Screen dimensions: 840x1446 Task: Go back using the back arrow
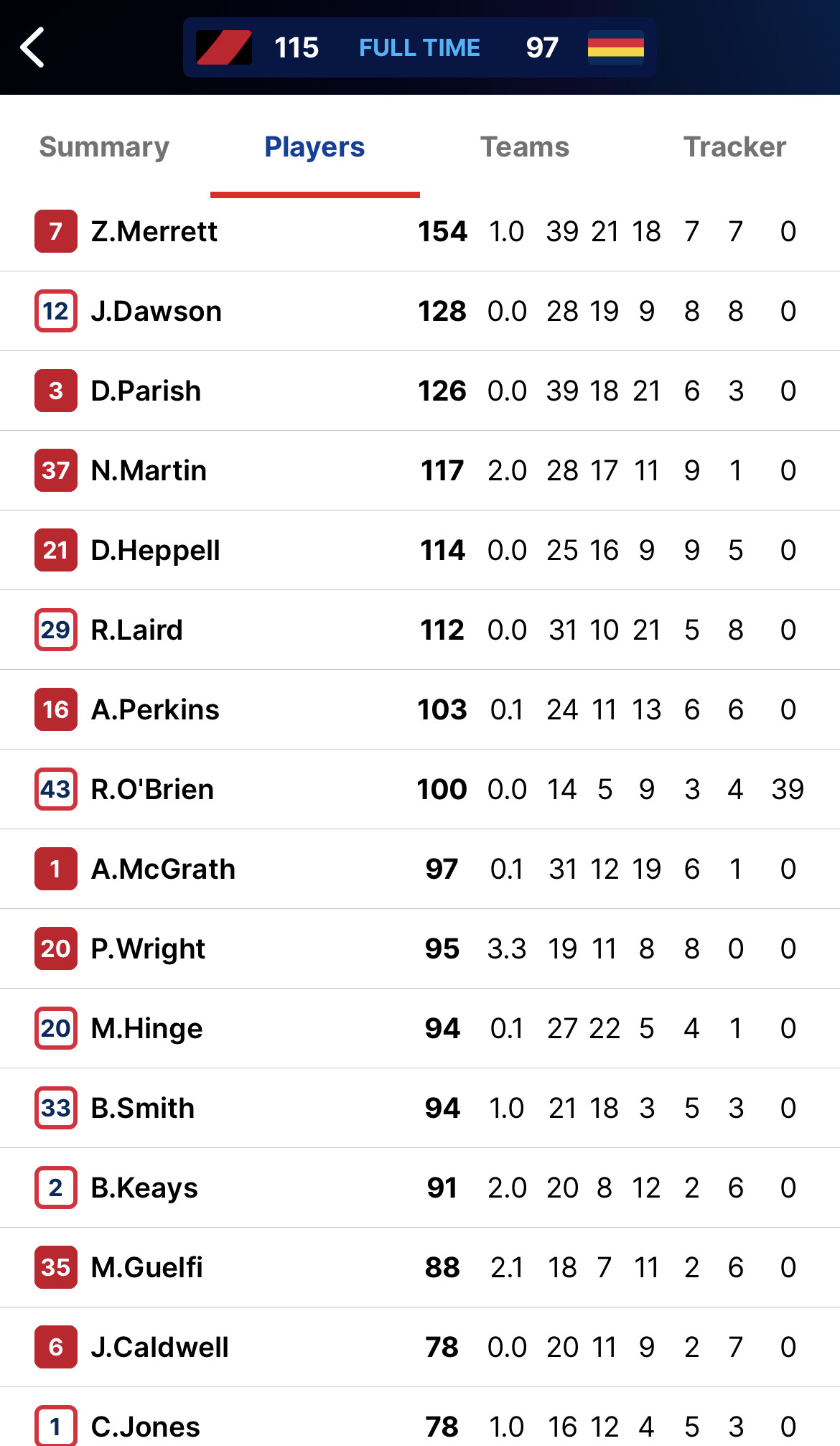[x=33, y=47]
